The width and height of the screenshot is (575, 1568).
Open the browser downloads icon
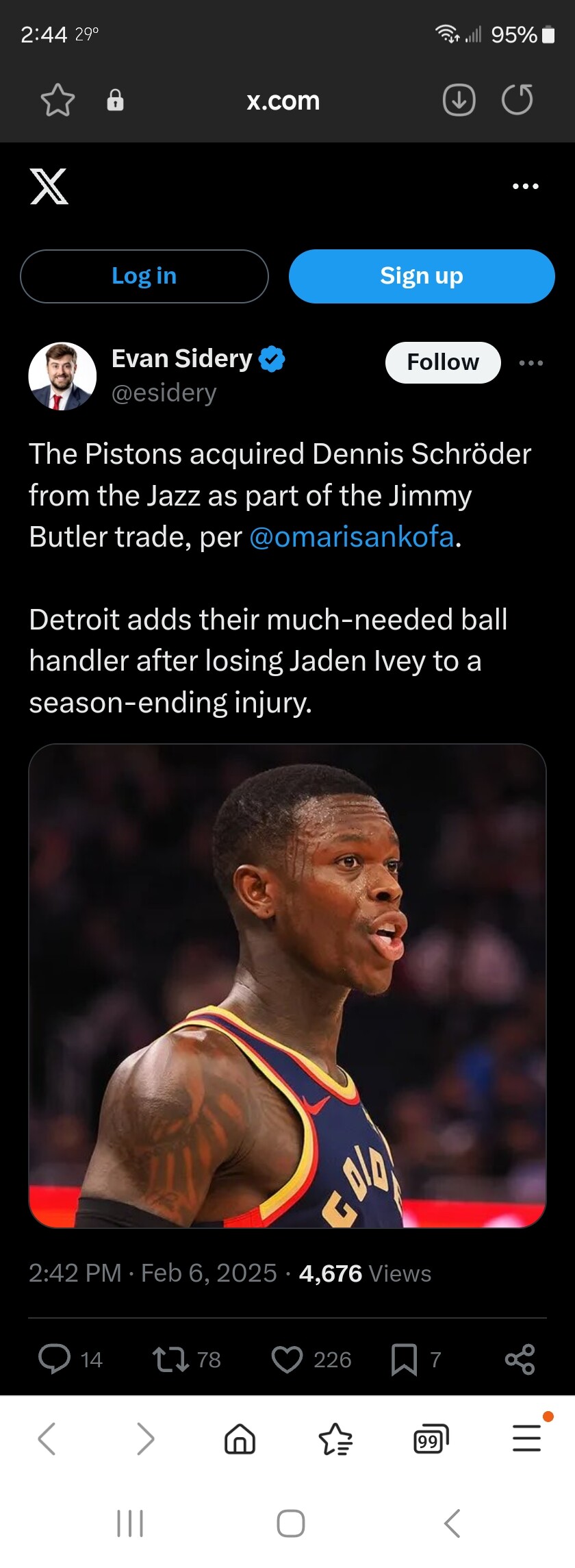coord(459,100)
